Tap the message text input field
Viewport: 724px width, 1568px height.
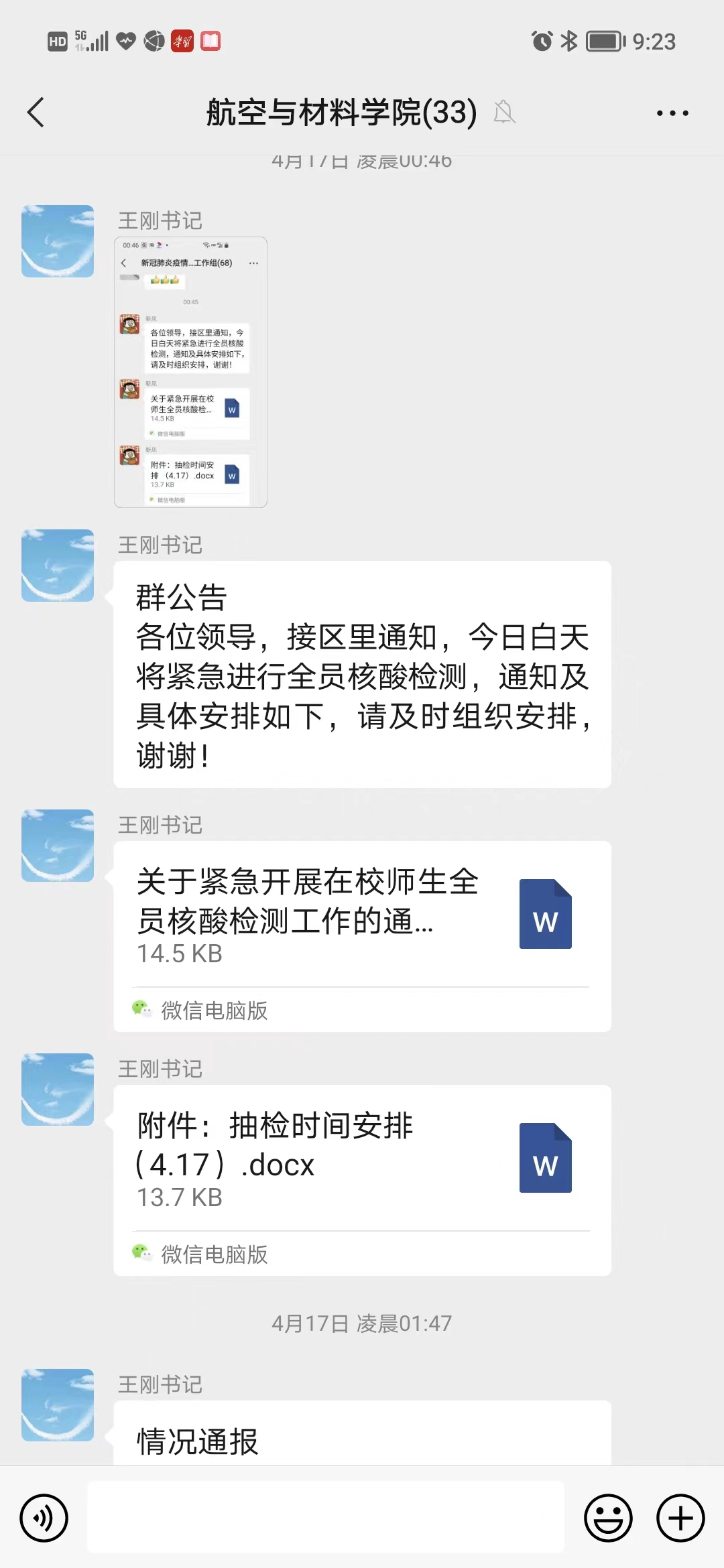tap(326, 1517)
